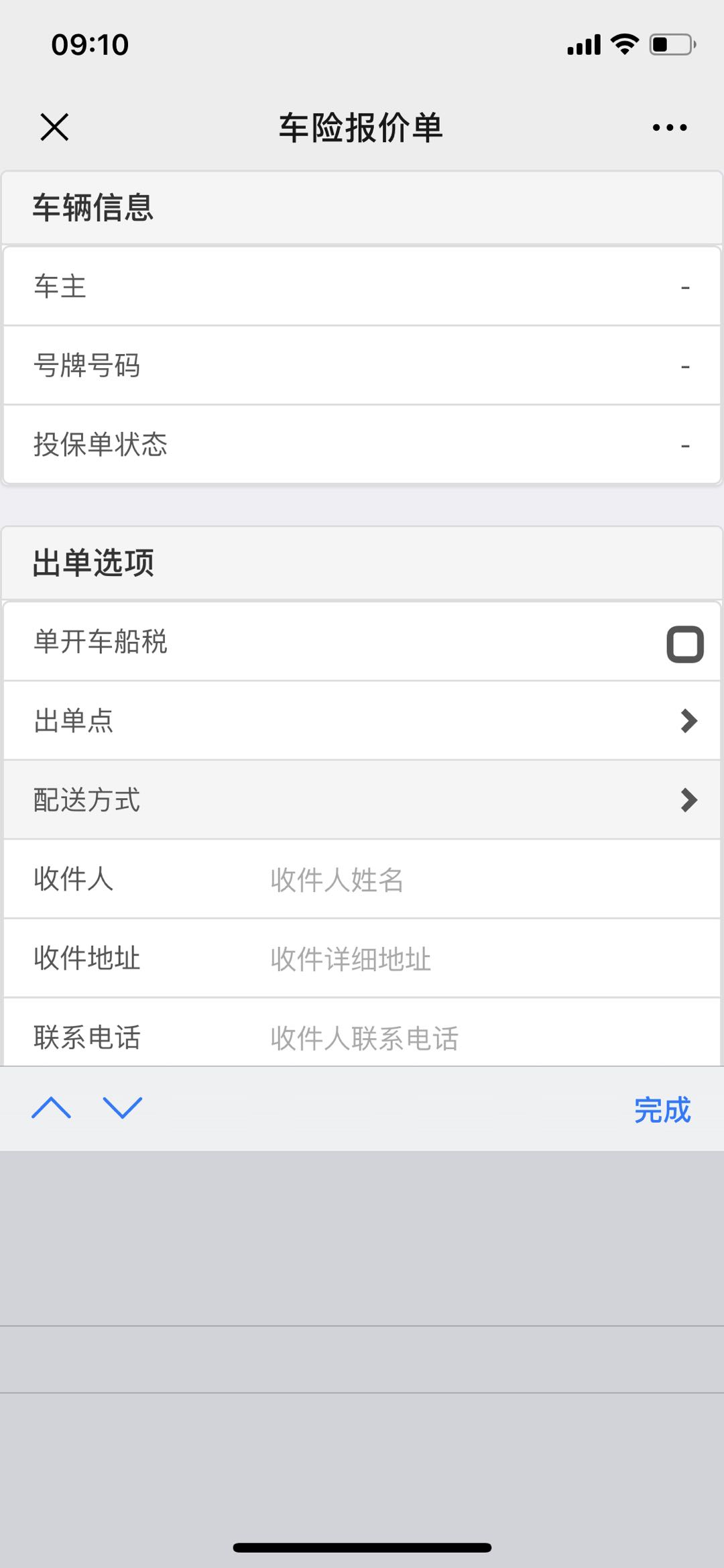This screenshot has width=724, height=1568.
Task: Jump to next field with down arrow
Action: click(123, 1108)
